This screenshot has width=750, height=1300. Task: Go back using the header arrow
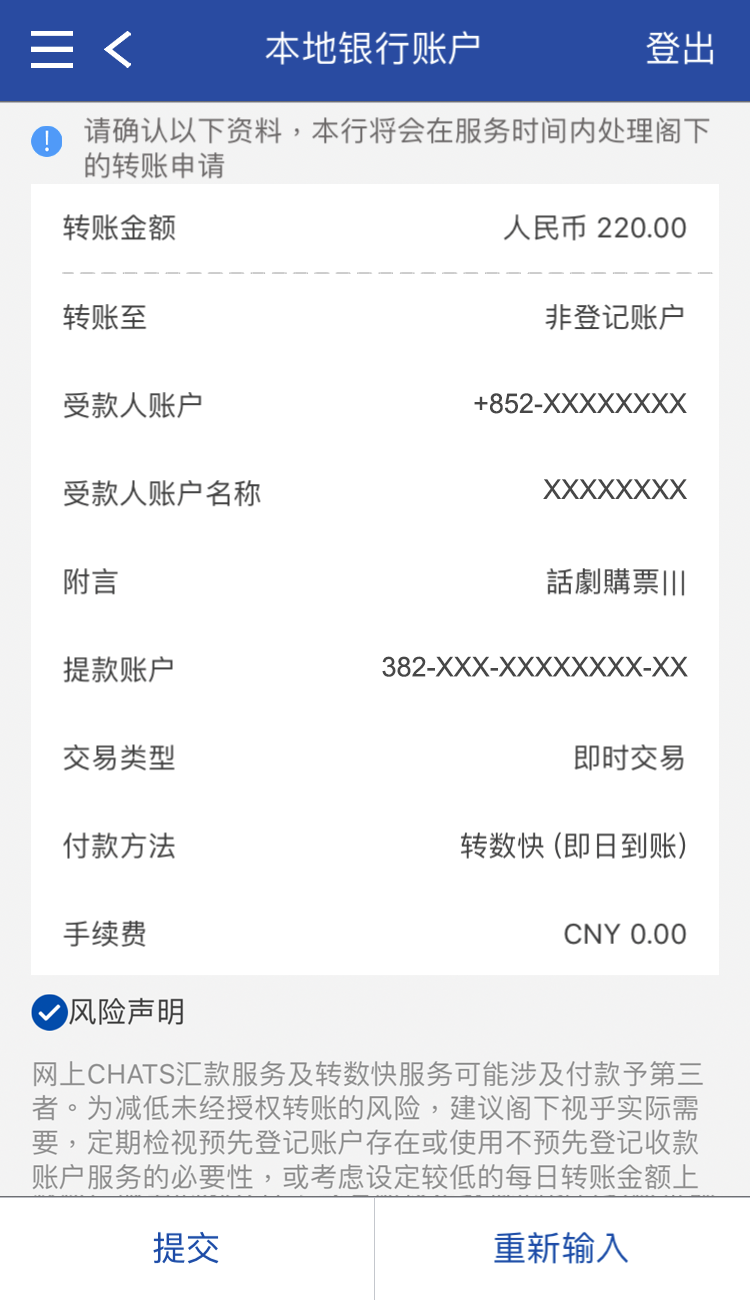coord(119,49)
